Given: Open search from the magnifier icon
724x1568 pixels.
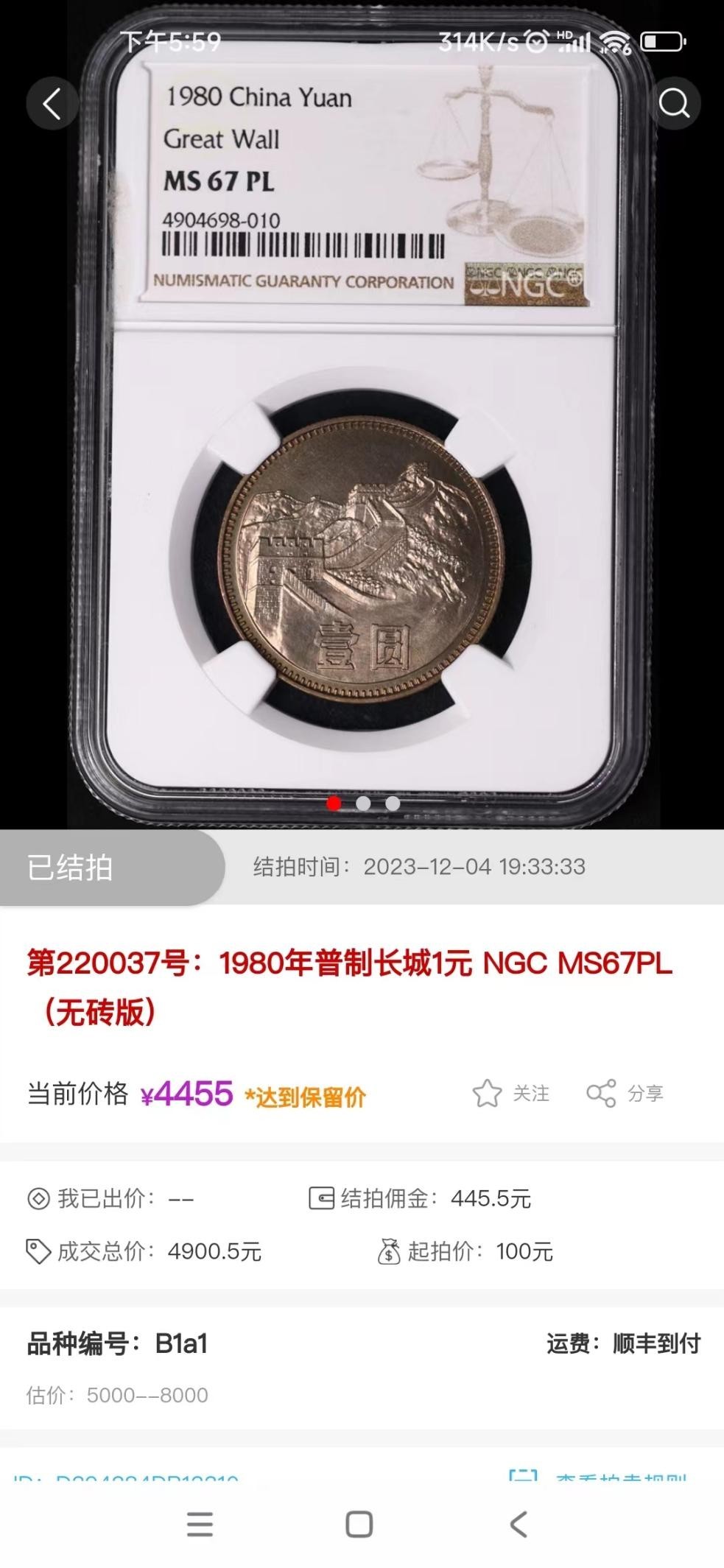Looking at the screenshot, I should click(673, 104).
